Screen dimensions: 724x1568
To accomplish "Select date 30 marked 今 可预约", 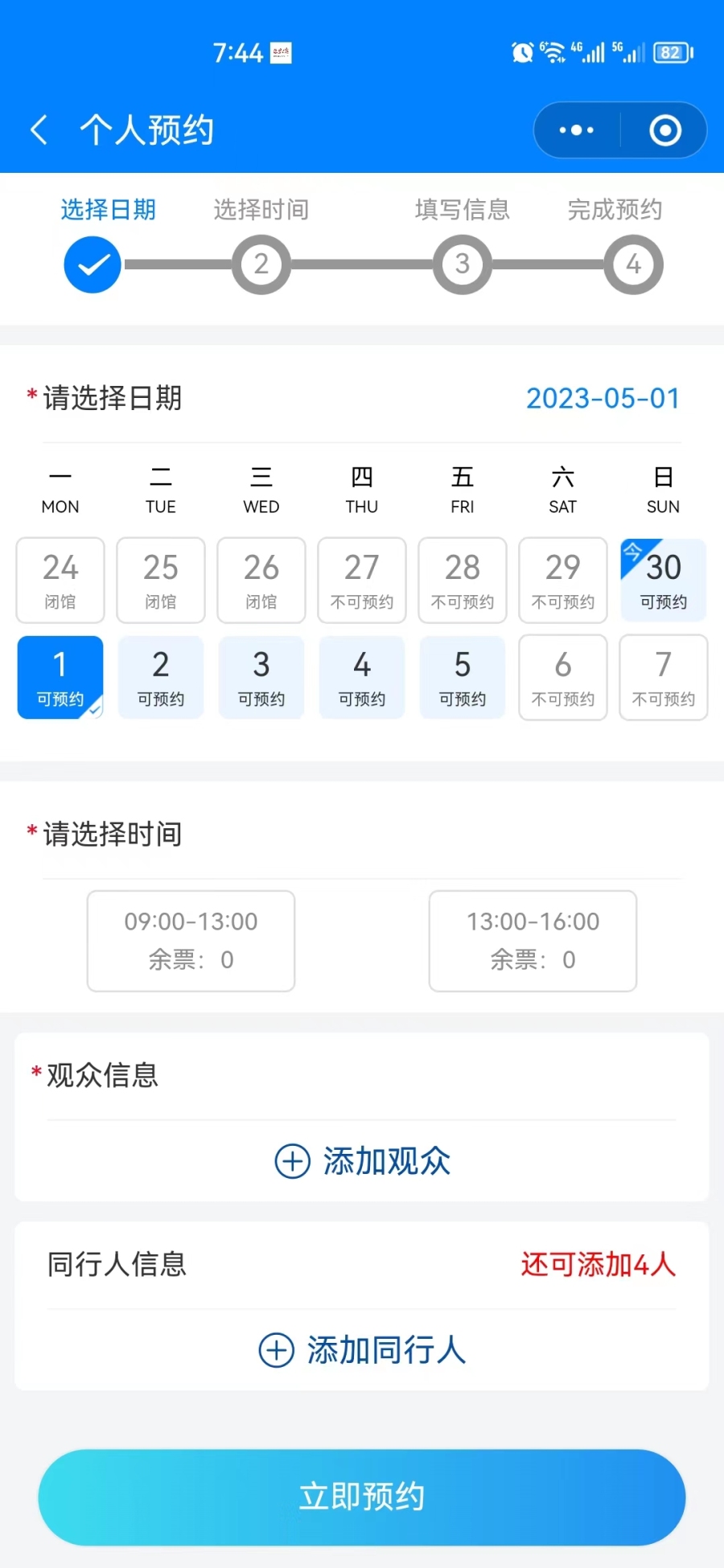I will 663,581.
